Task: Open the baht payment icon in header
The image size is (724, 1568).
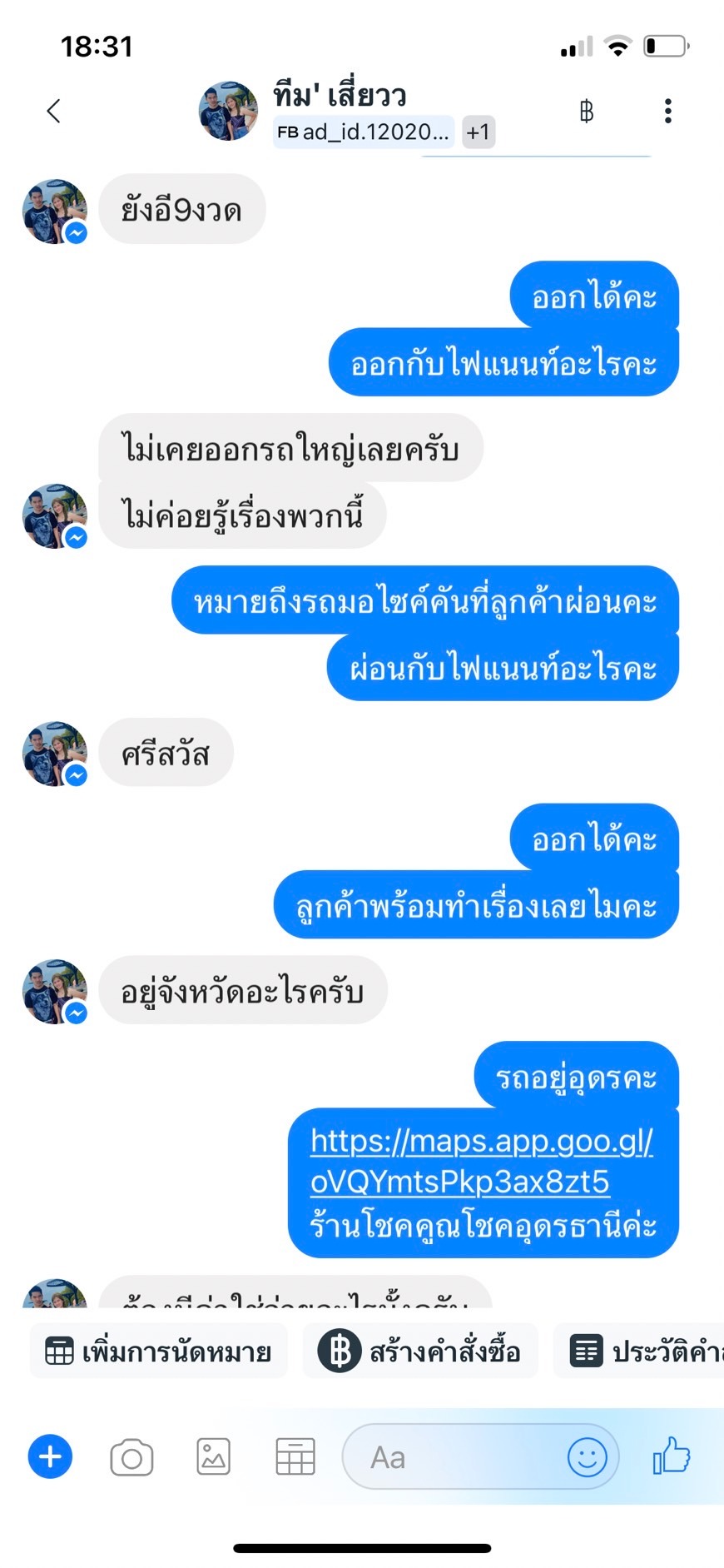Action: [x=587, y=111]
